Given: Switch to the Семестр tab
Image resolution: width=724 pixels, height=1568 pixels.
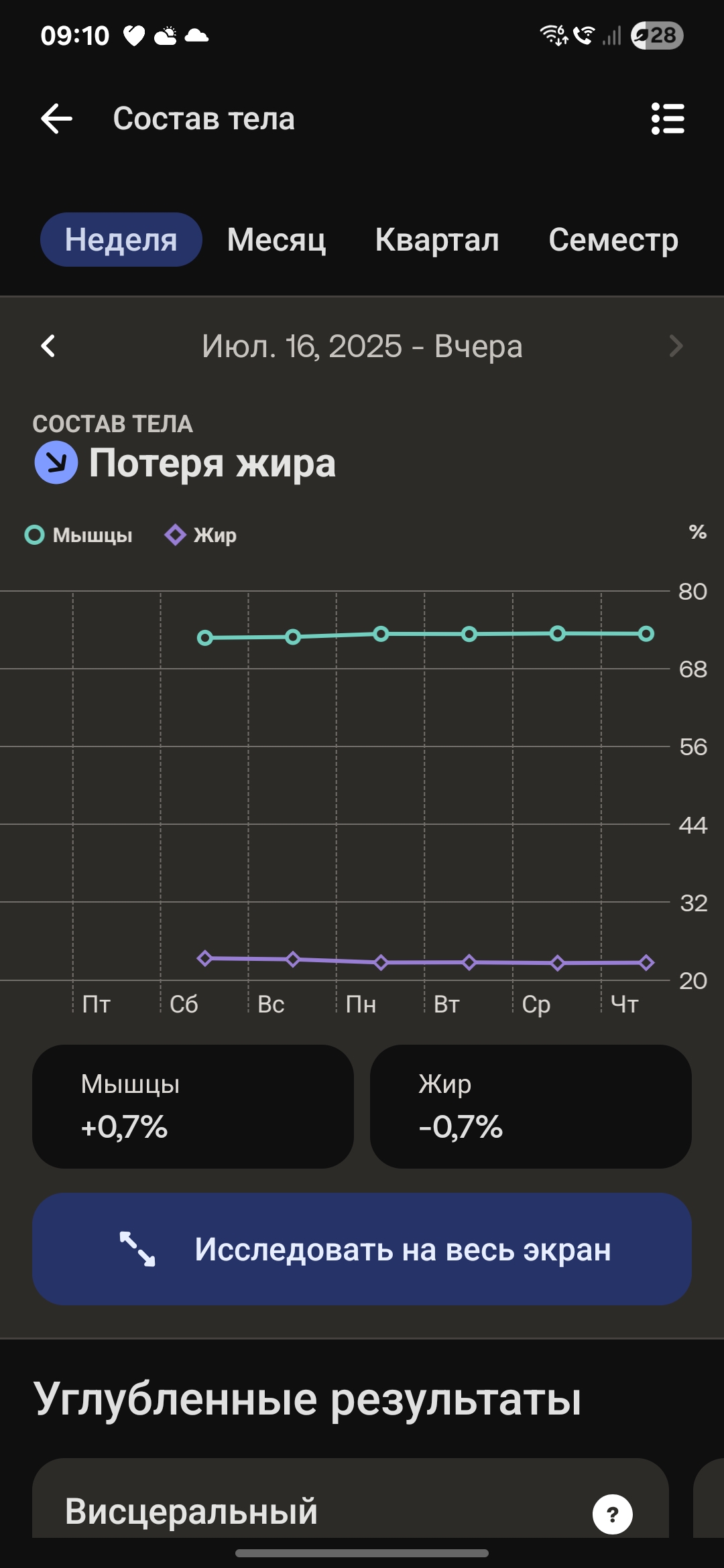Looking at the screenshot, I should coord(613,239).
